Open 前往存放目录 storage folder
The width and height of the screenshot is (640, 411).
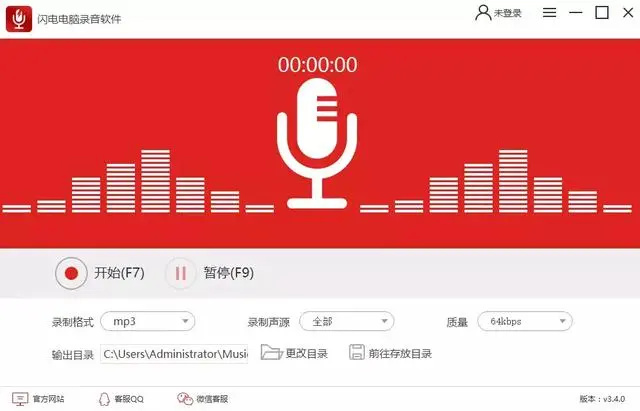tap(390, 353)
